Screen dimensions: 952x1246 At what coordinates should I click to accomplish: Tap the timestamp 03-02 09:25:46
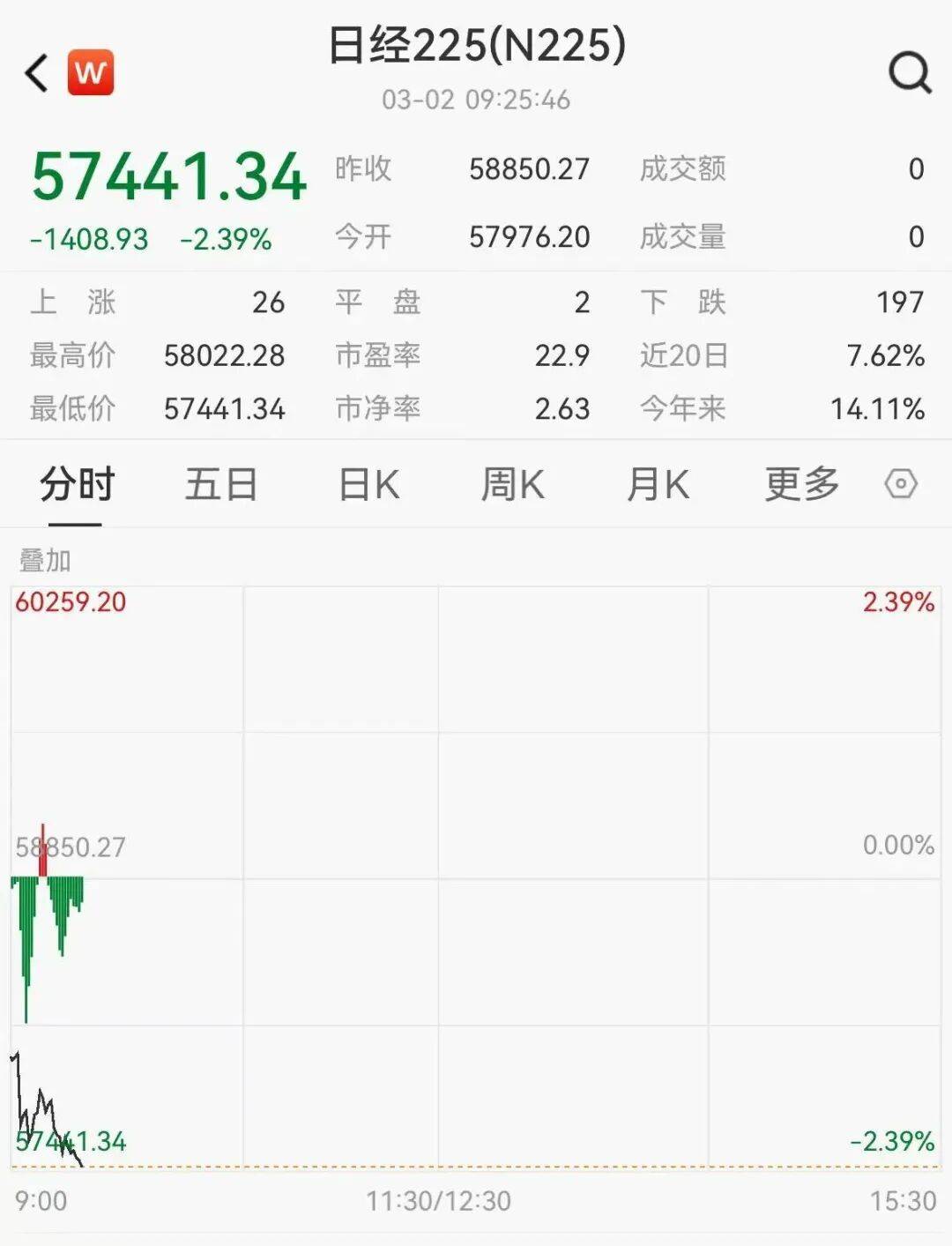click(x=476, y=100)
